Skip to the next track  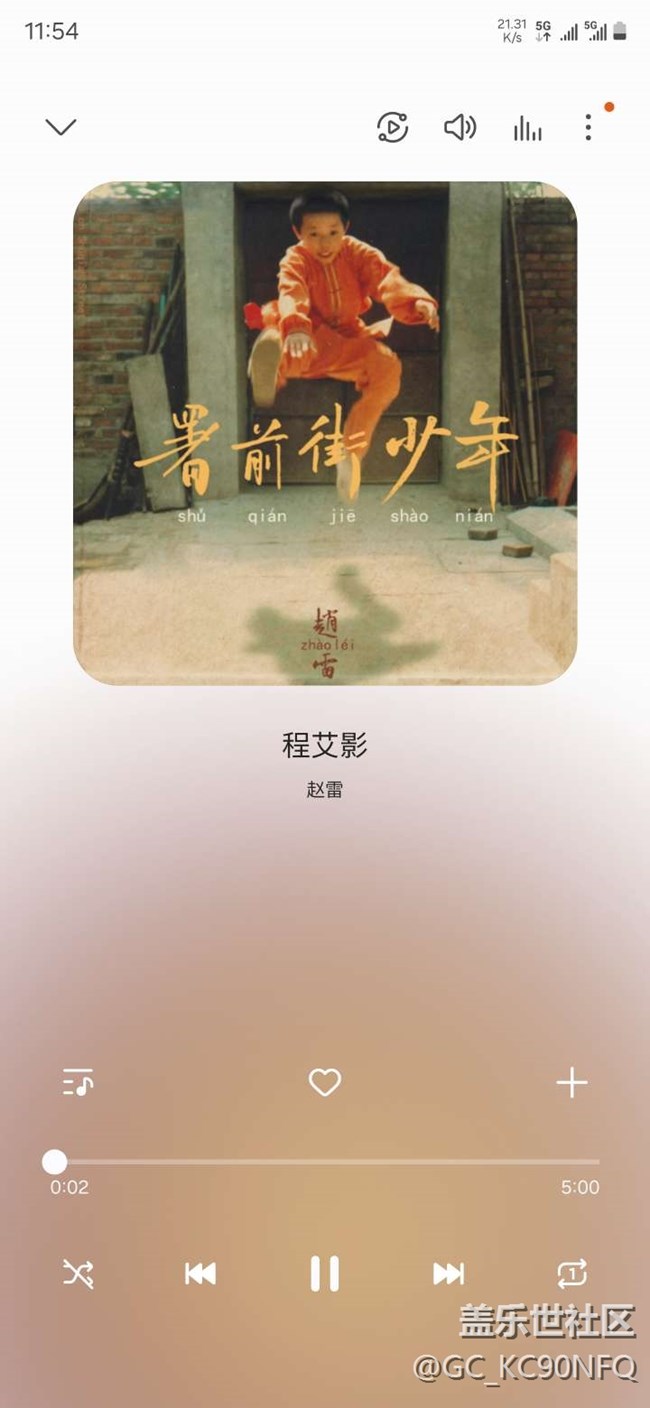(448, 1273)
